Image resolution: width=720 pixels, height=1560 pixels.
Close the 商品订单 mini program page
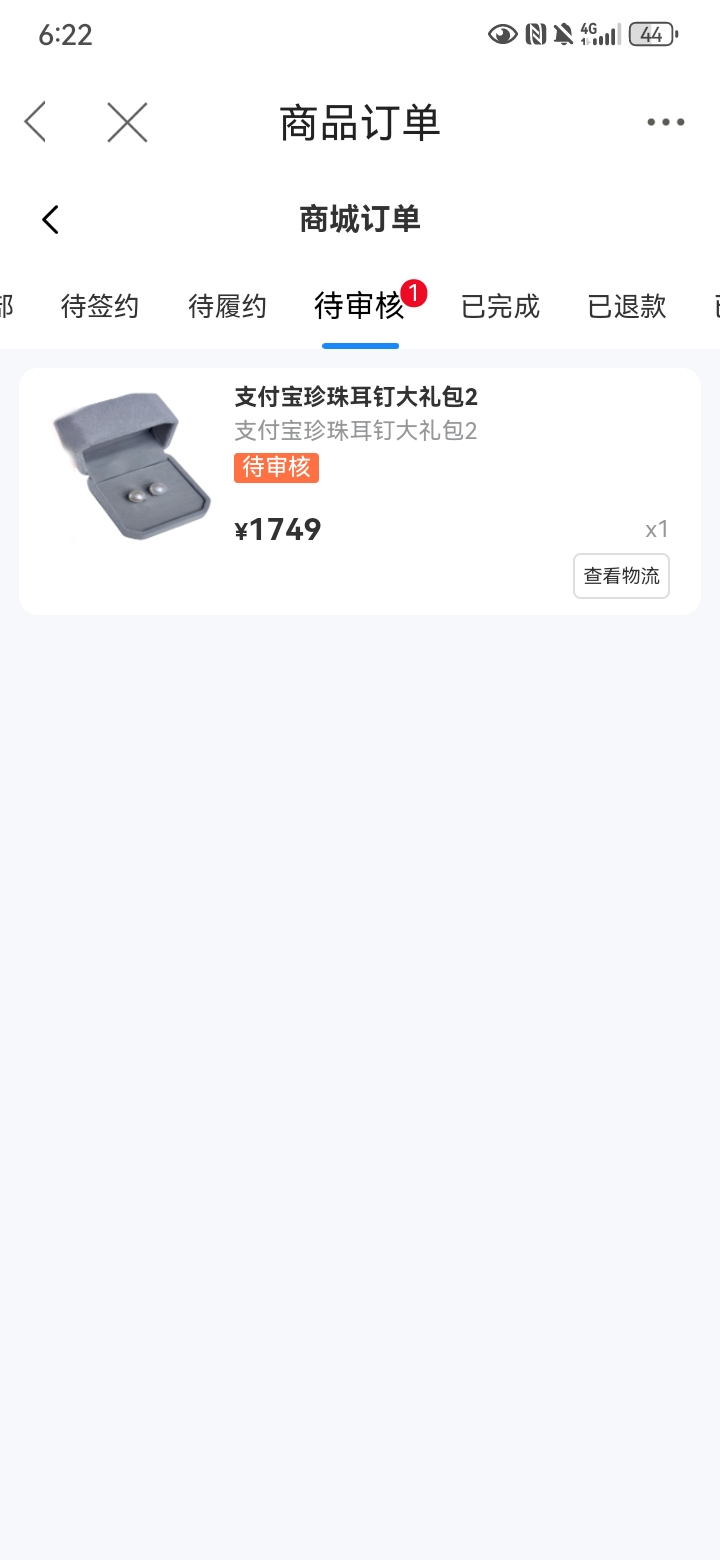127,122
